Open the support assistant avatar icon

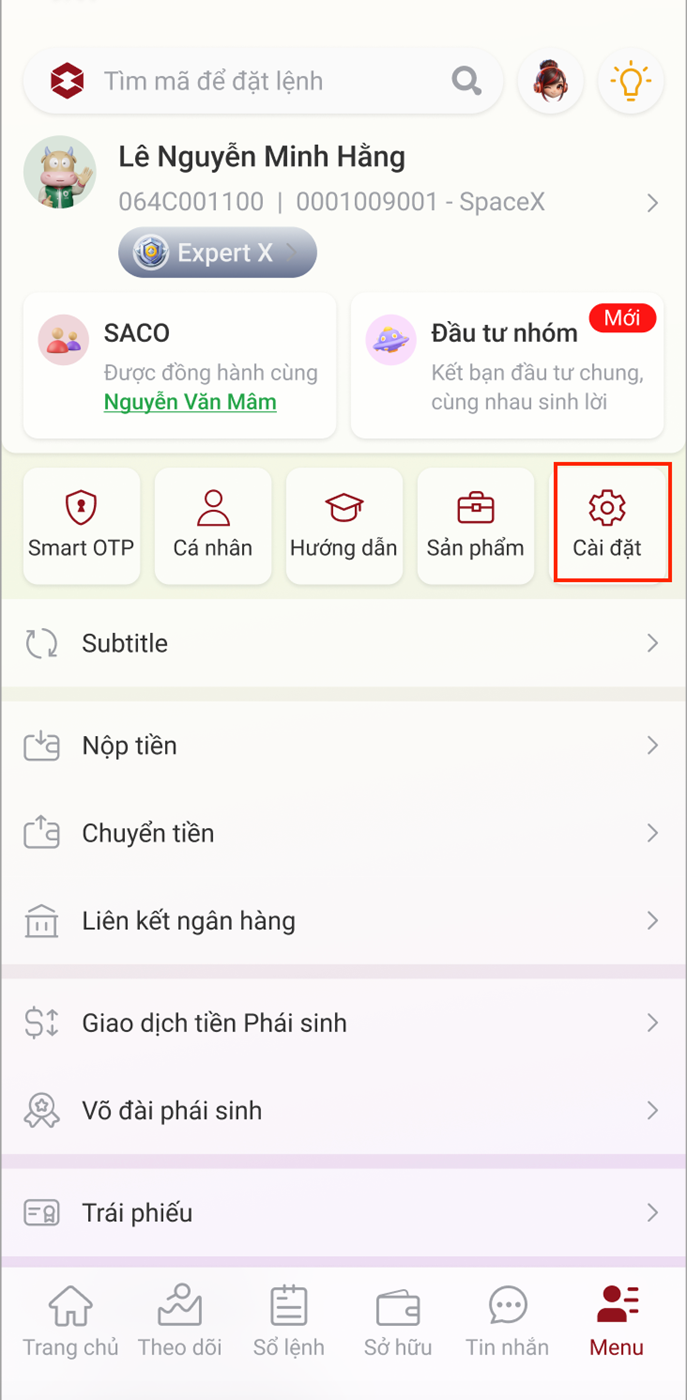550,81
